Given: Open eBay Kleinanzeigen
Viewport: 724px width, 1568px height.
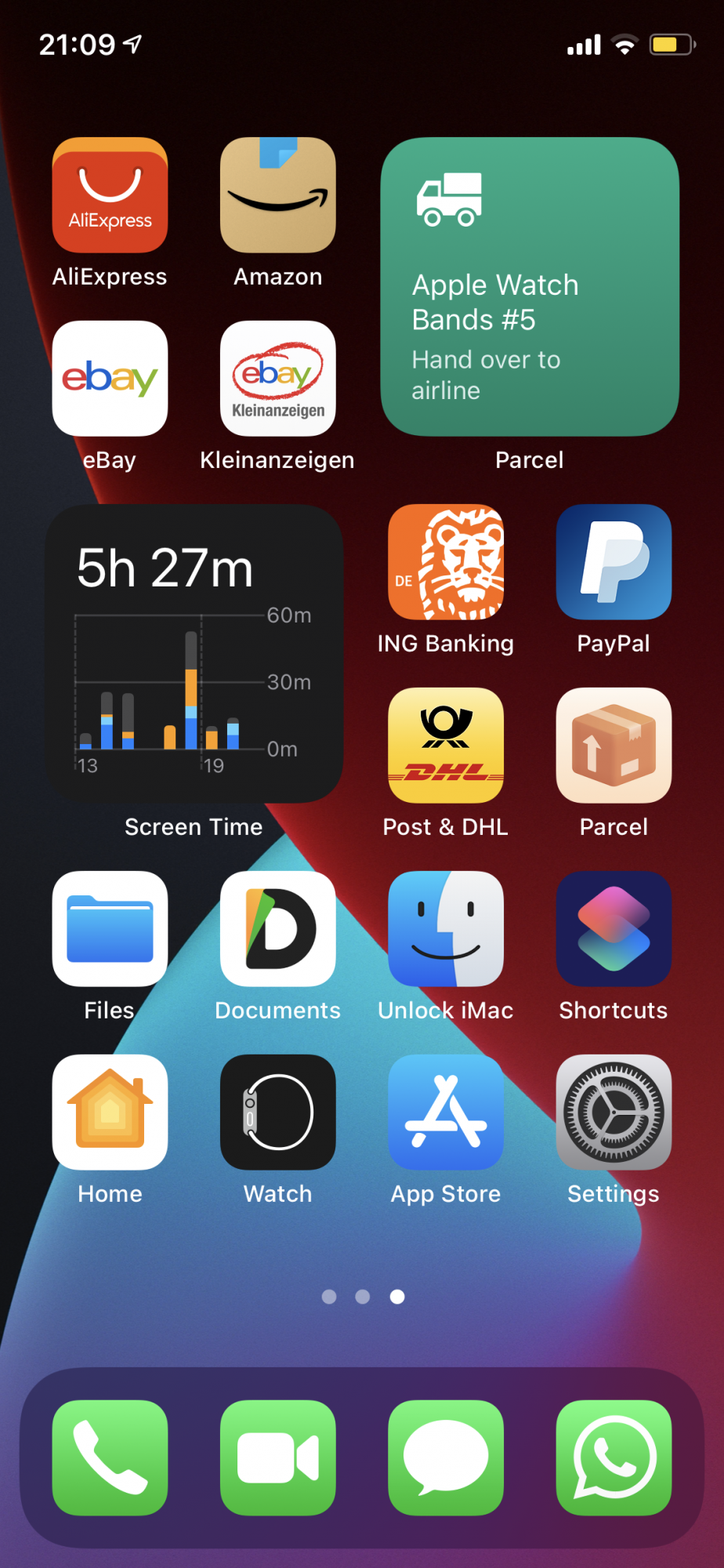Looking at the screenshot, I should coord(277,379).
